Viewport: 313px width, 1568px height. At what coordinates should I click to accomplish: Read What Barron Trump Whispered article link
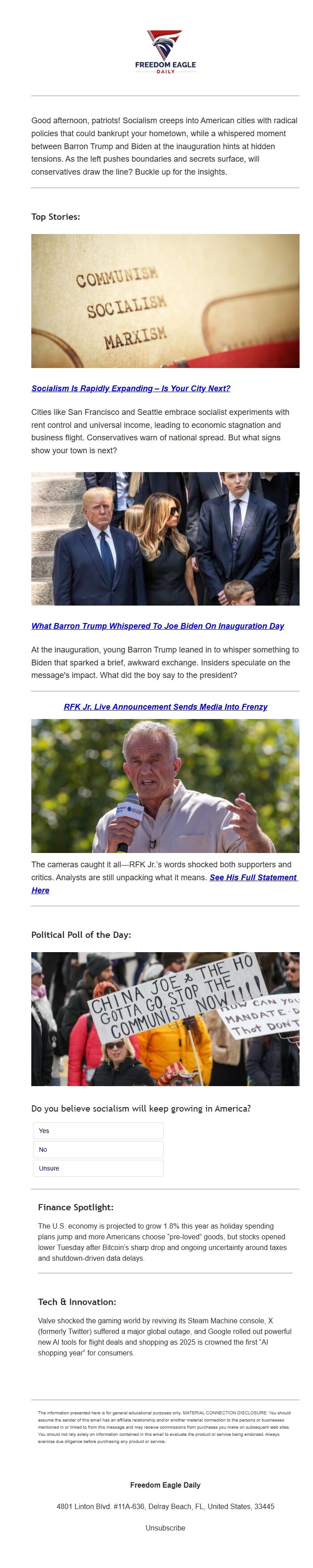(x=157, y=626)
